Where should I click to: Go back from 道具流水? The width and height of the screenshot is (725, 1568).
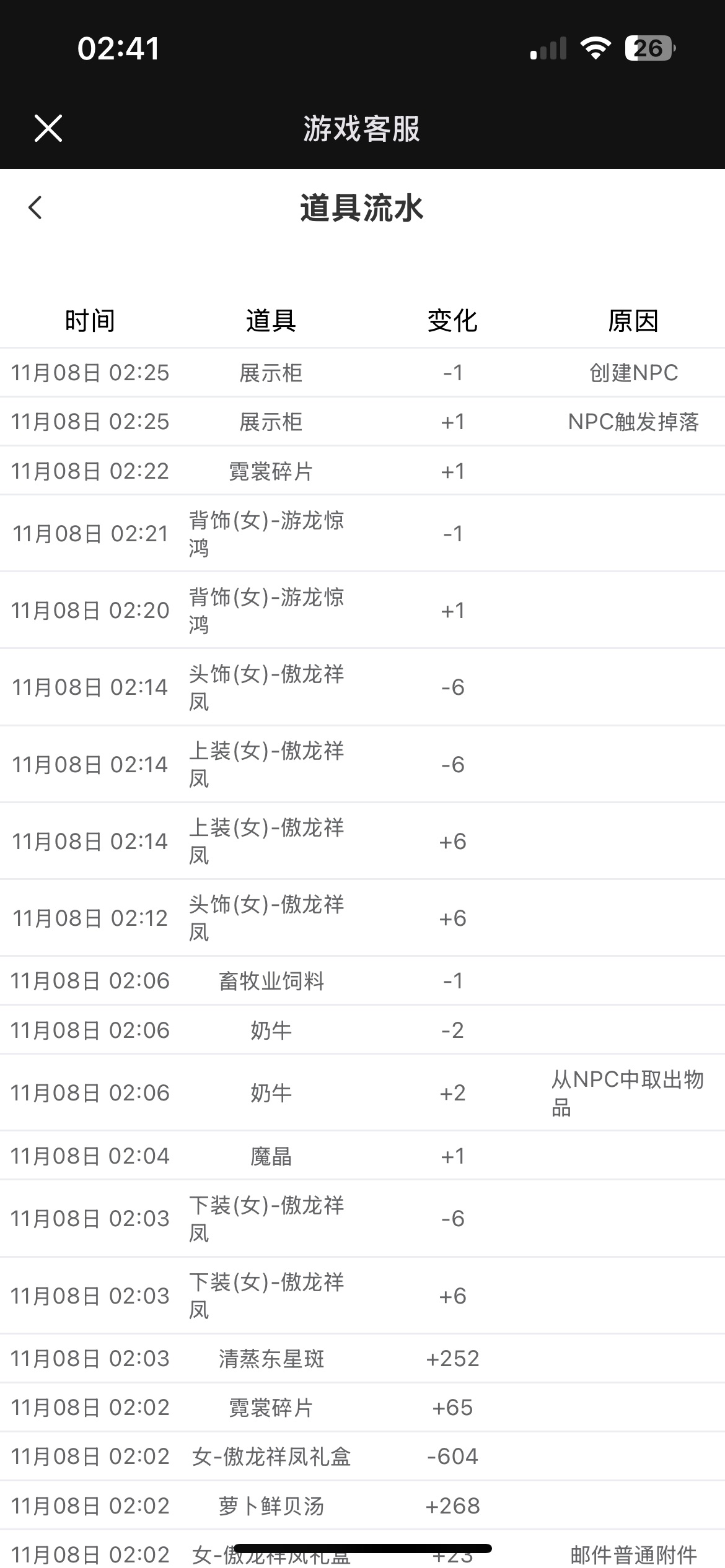pos(35,207)
